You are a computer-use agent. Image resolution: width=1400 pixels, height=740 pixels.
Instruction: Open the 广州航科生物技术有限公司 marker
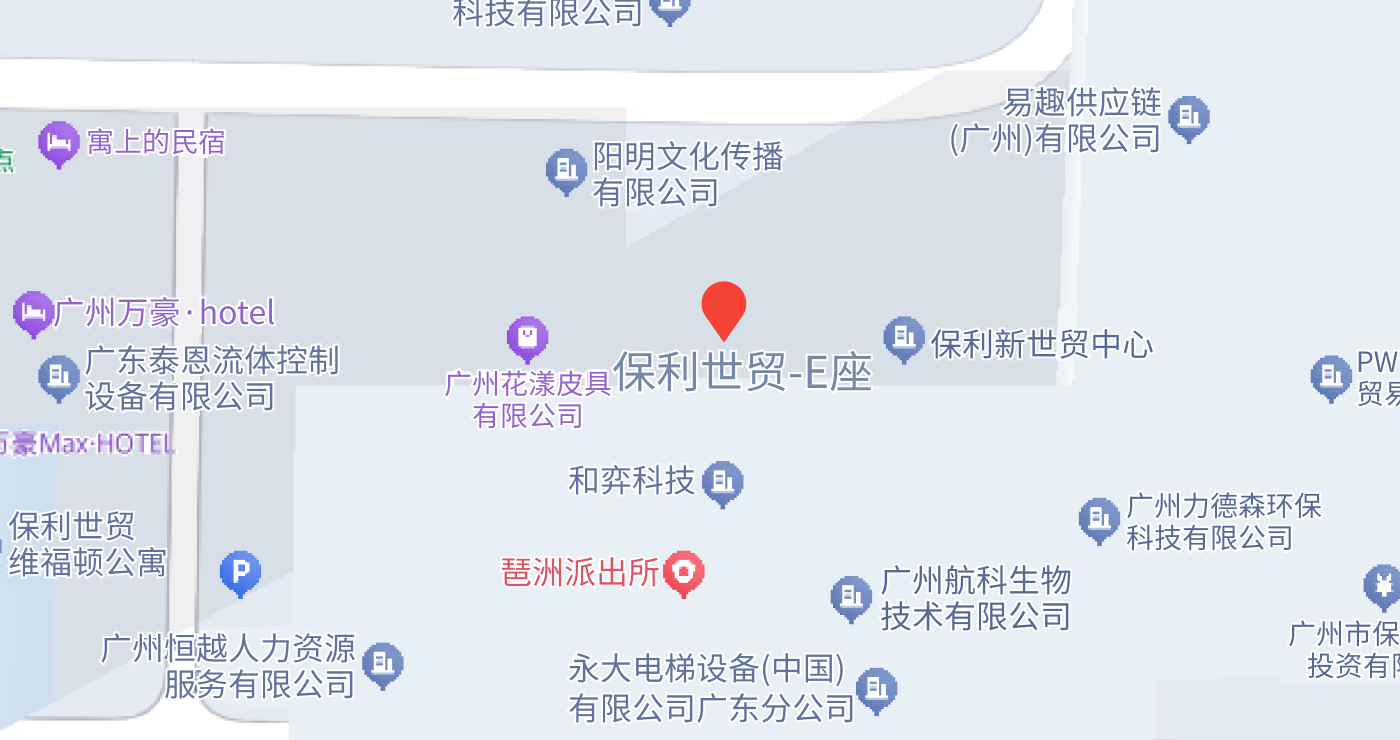tap(851, 597)
